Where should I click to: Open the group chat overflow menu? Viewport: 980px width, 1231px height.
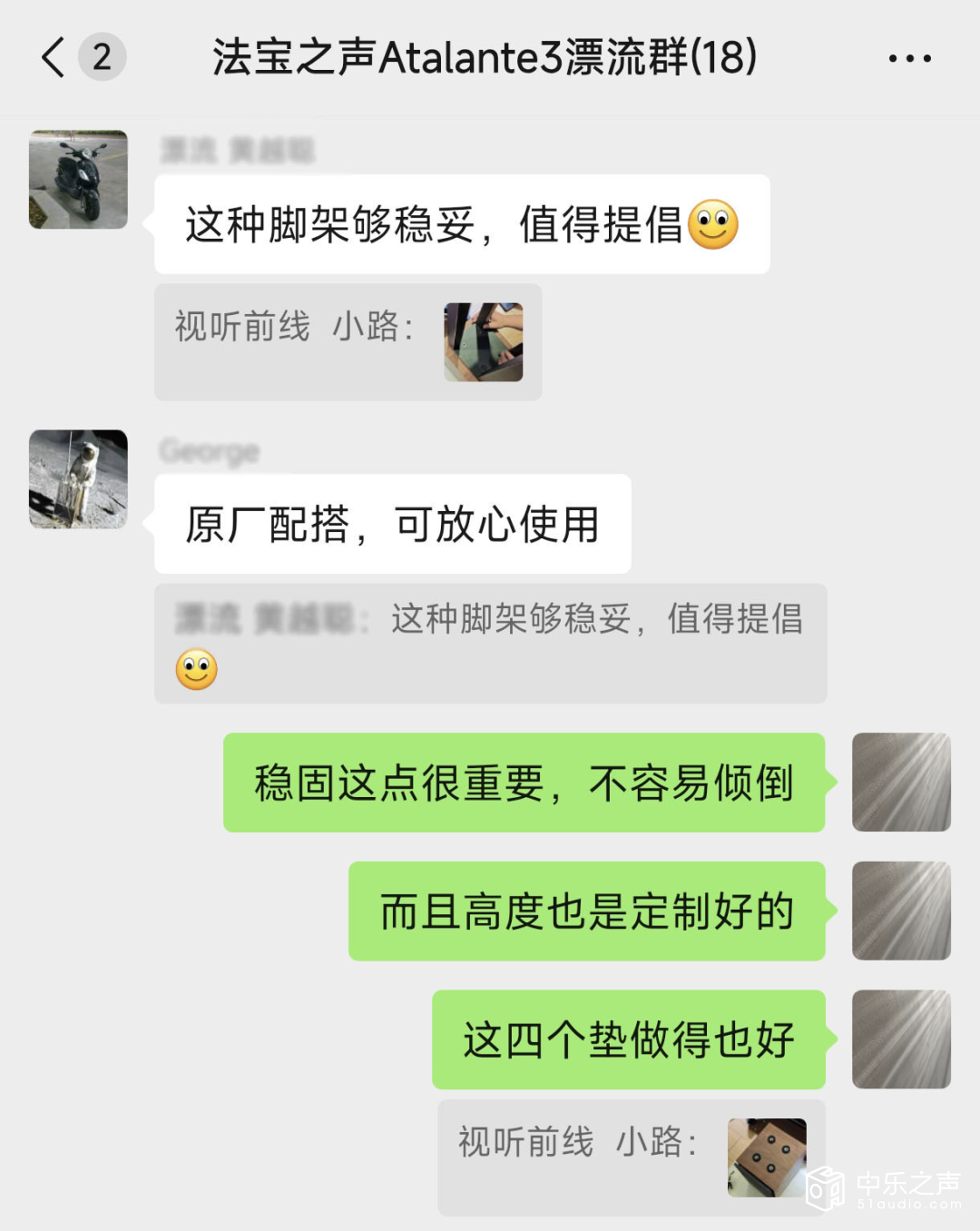click(909, 58)
